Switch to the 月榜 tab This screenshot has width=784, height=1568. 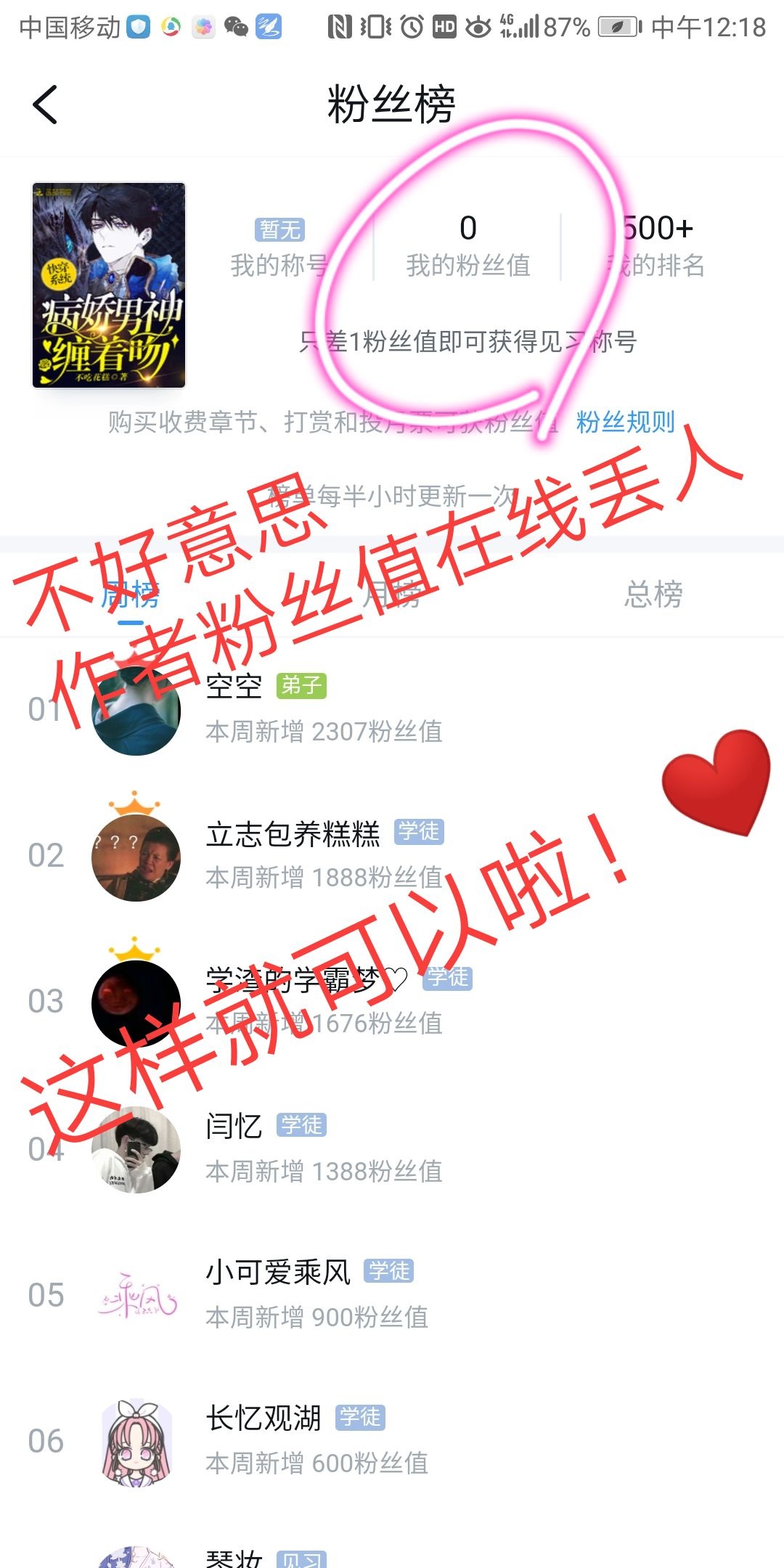click(x=392, y=595)
